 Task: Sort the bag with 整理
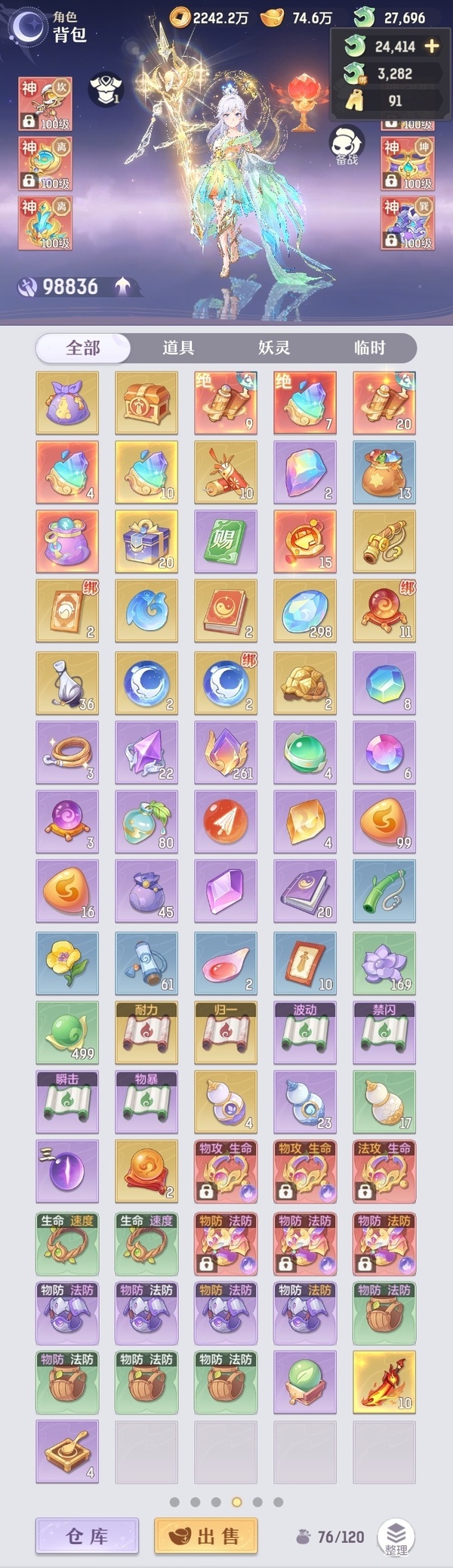(x=396, y=1536)
